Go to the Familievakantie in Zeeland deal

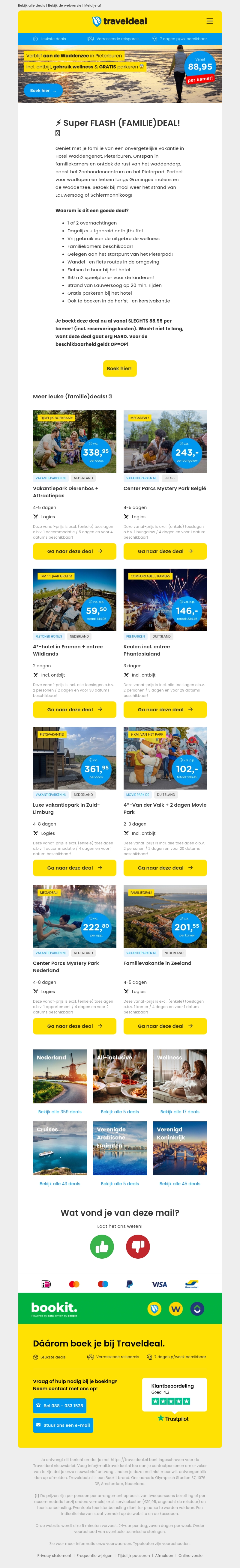(x=165, y=1026)
